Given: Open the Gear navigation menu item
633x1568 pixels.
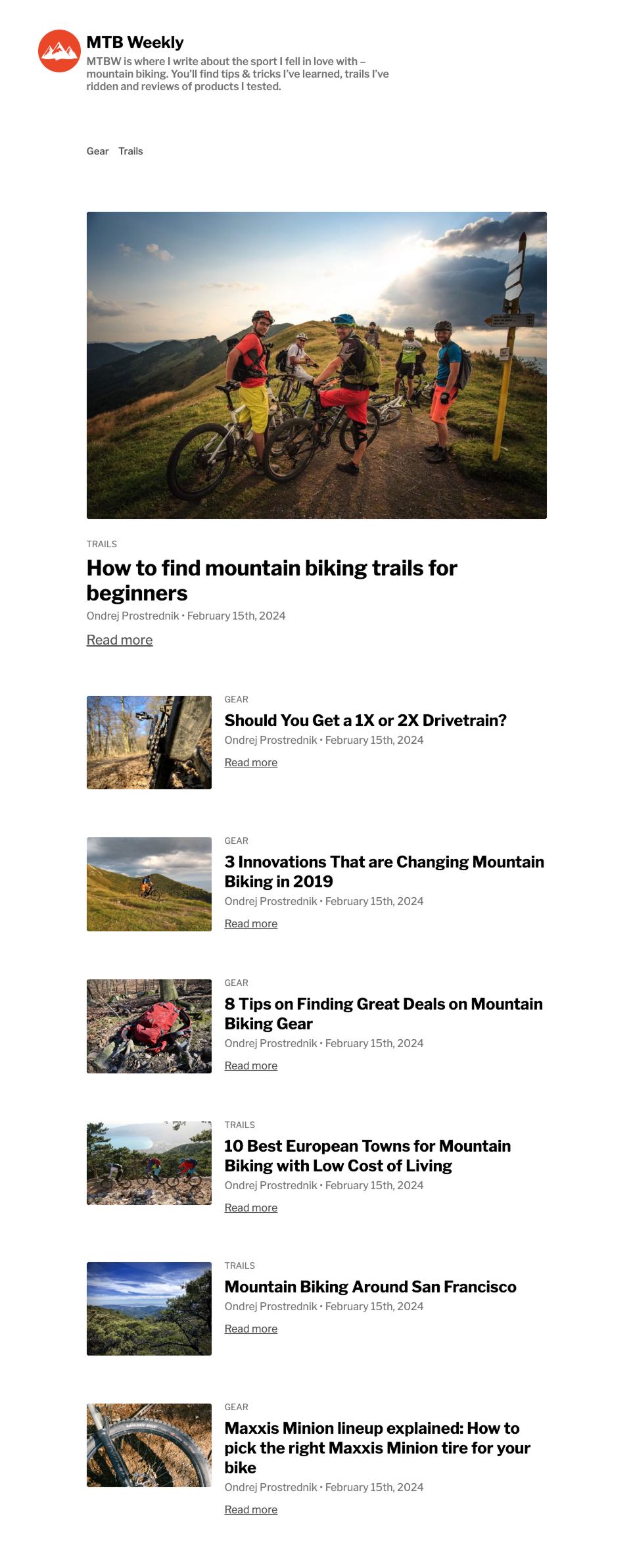Looking at the screenshot, I should click(97, 151).
